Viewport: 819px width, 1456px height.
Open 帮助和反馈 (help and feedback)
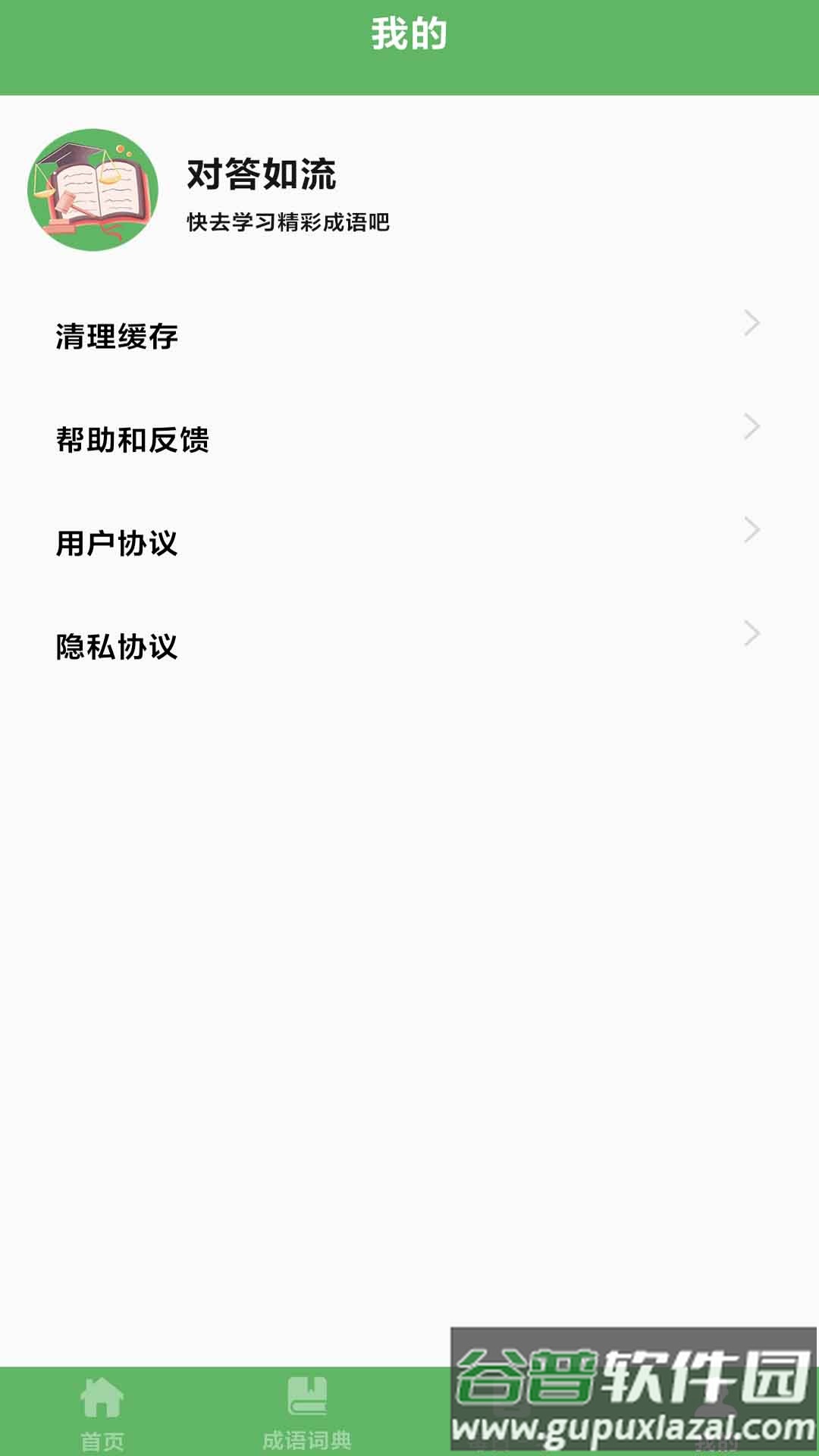click(408, 439)
